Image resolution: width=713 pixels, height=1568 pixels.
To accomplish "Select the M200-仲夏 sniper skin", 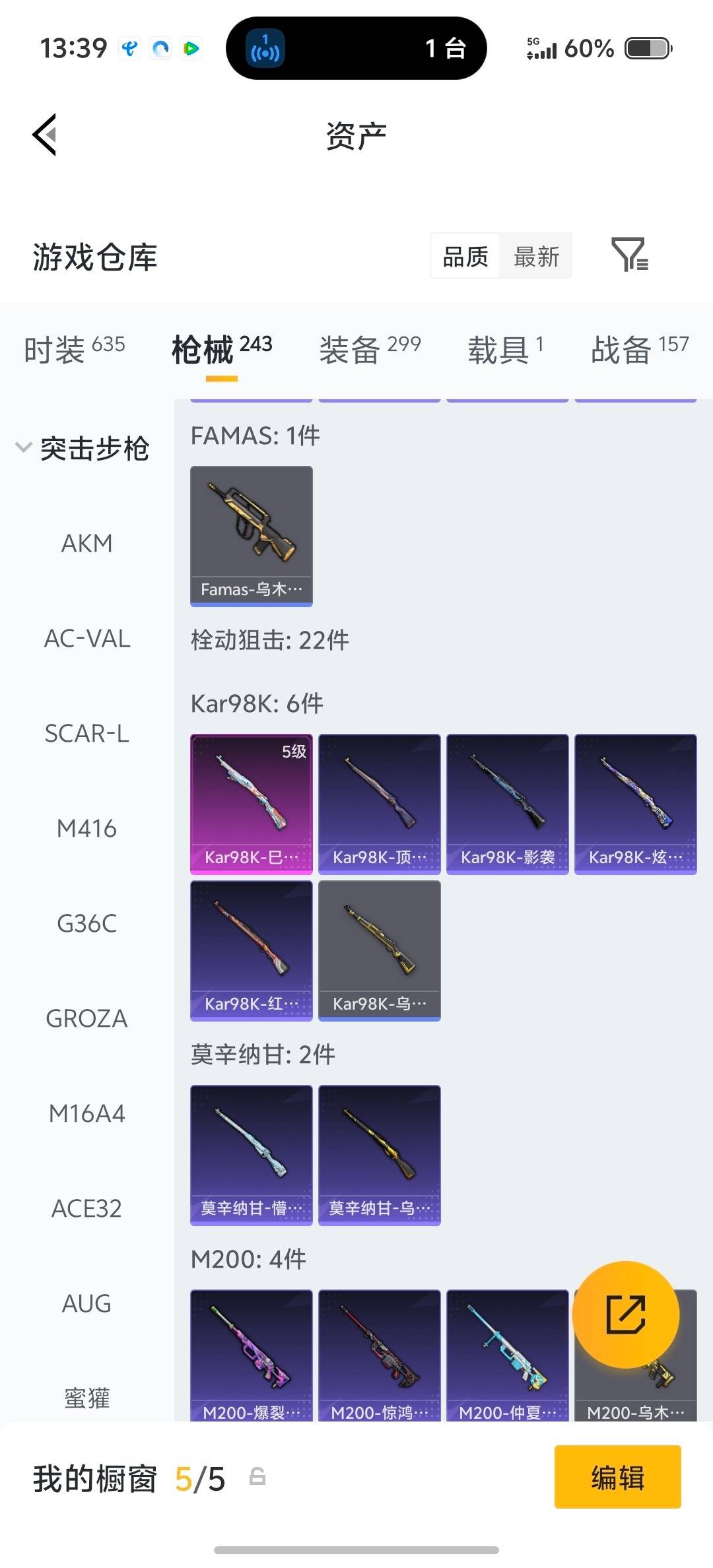I will tap(507, 1353).
